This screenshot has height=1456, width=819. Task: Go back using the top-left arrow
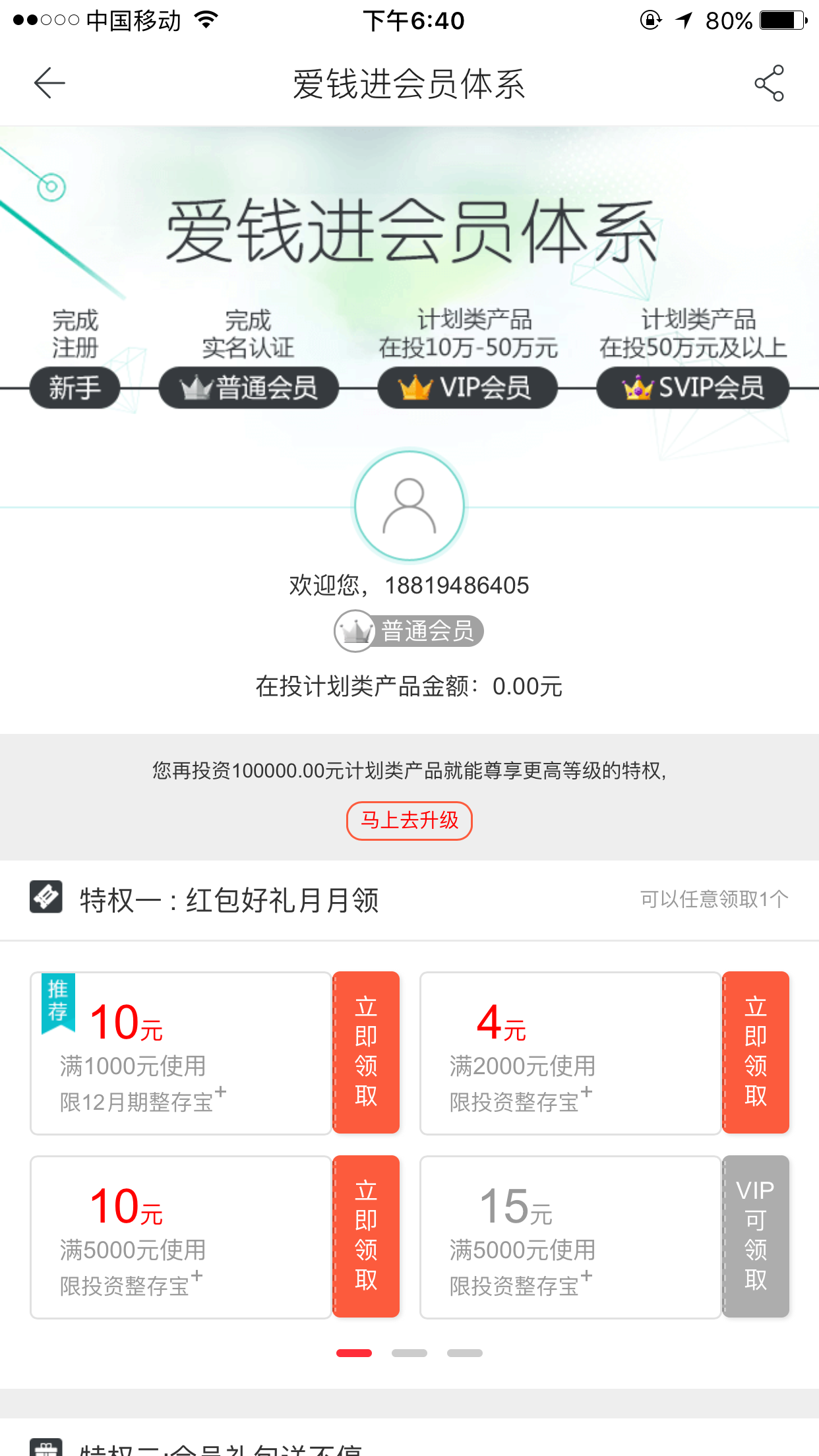coord(49,83)
